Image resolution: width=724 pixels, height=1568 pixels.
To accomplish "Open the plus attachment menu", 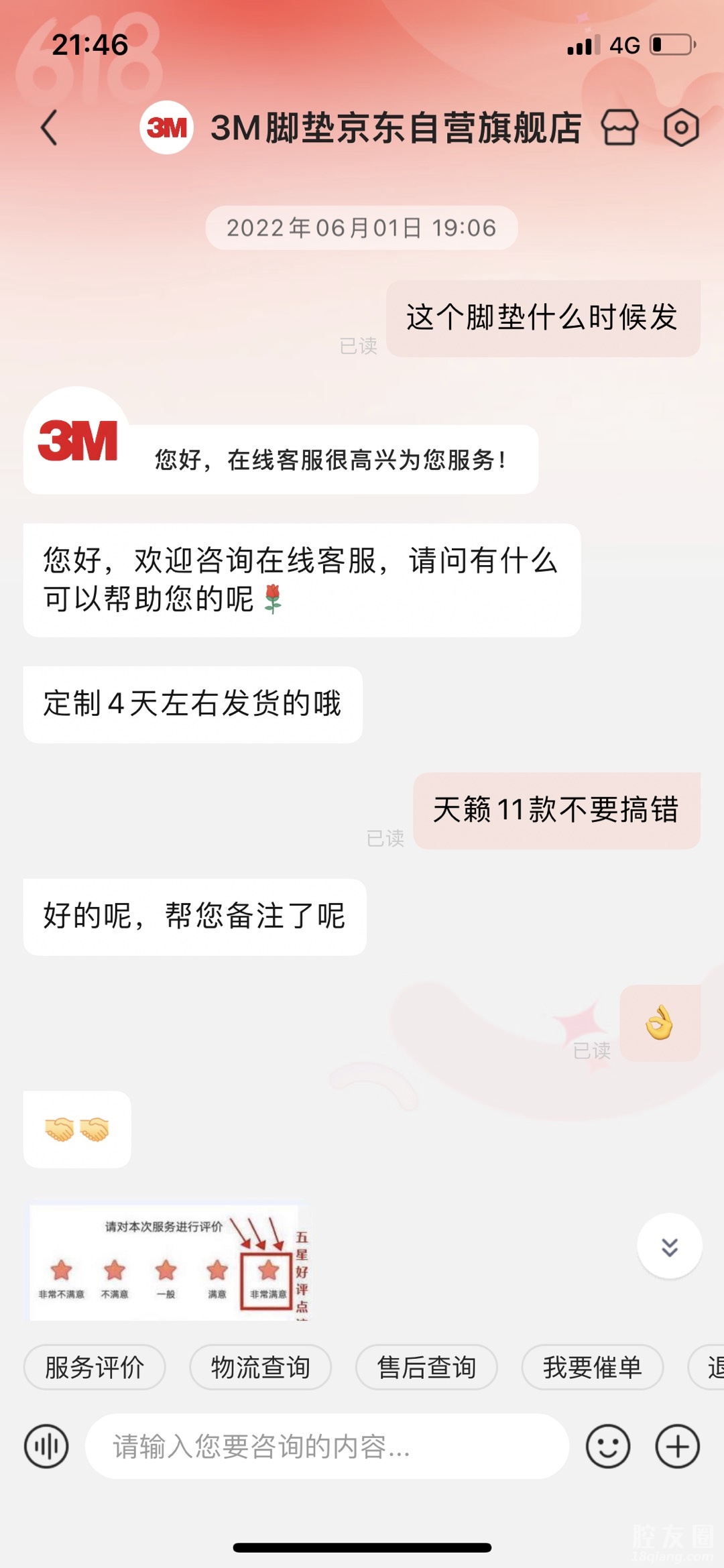I will (677, 1446).
